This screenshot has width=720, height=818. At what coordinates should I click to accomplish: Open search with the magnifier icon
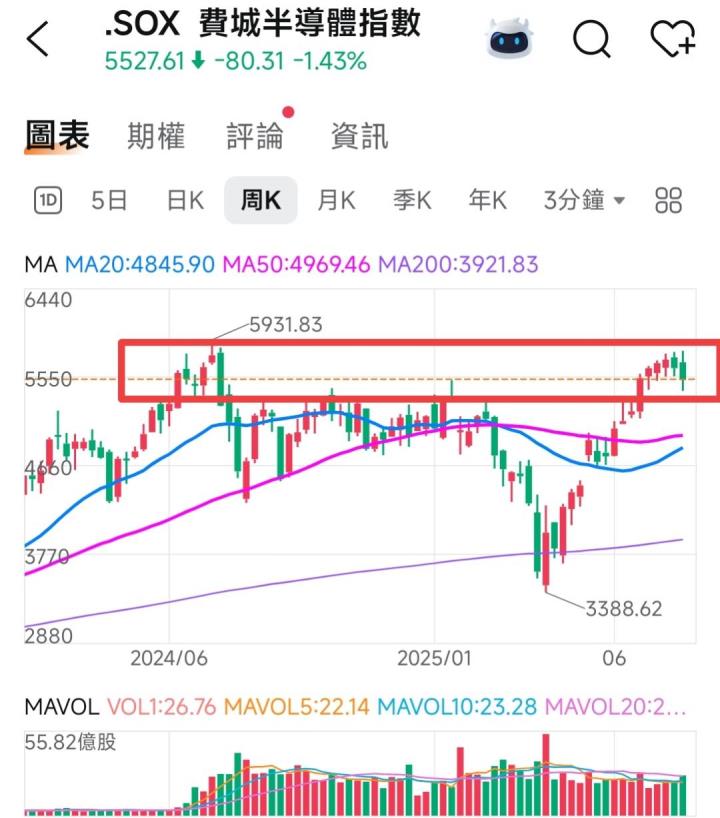click(593, 38)
